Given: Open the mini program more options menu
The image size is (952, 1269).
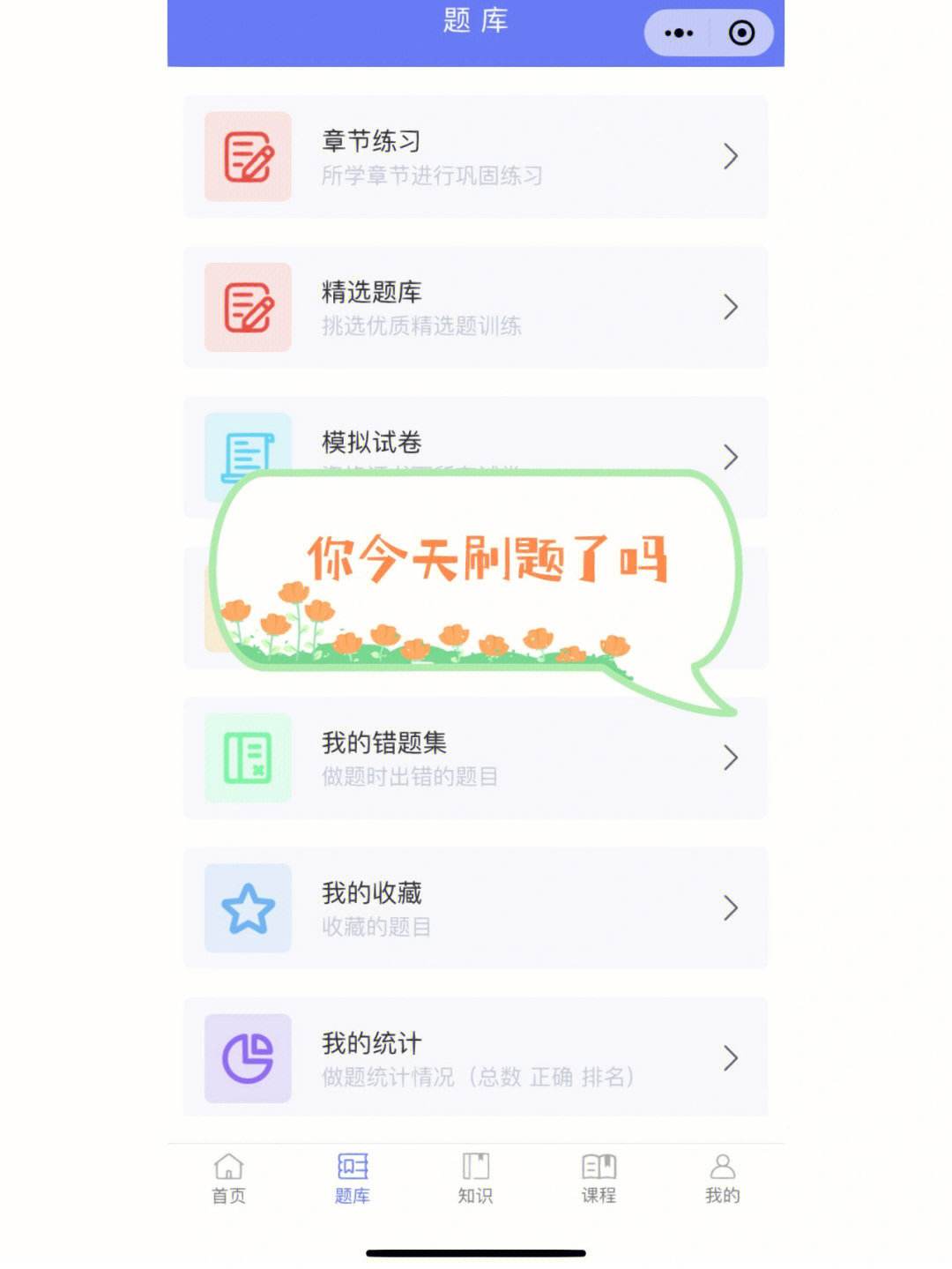Looking at the screenshot, I should (x=679, y=34).
